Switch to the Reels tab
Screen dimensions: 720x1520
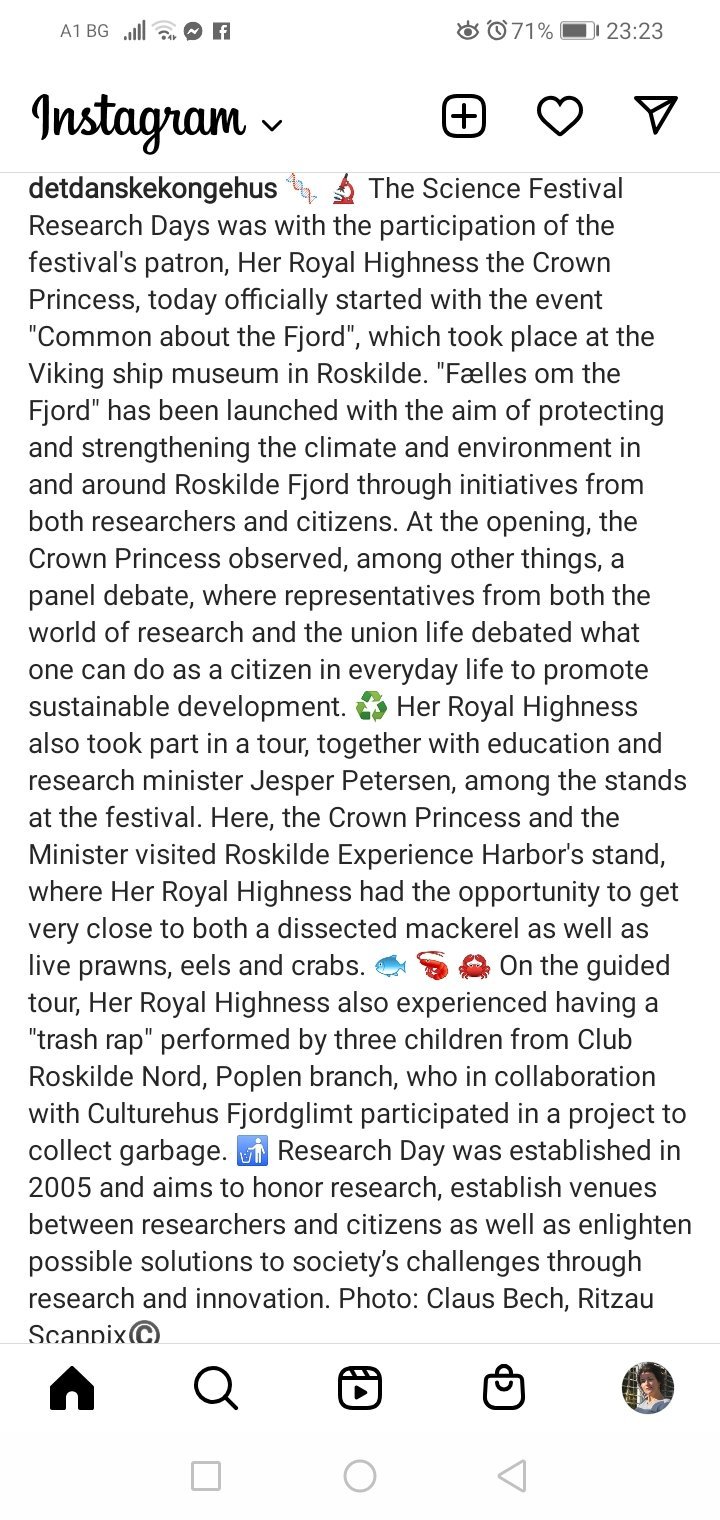click(x=360, y=1388)
